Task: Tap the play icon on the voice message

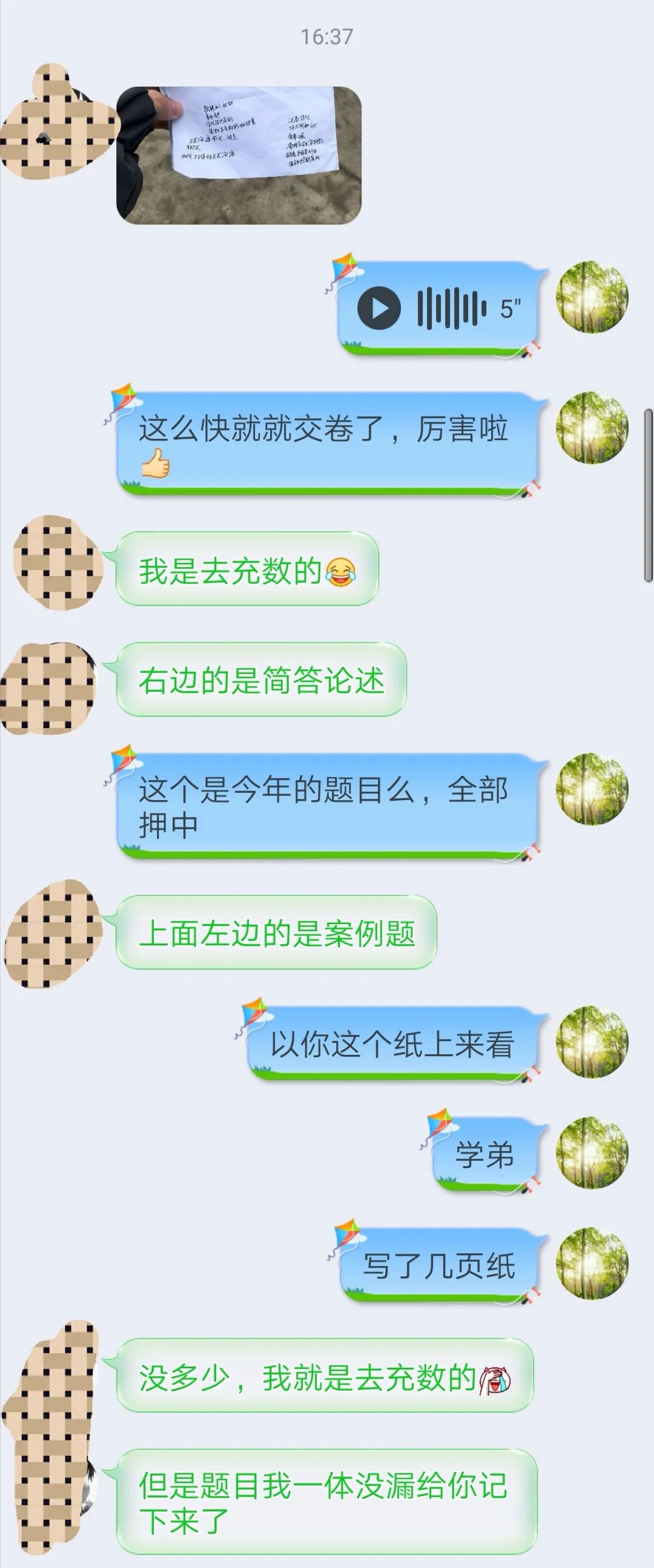Action: coord(379,306)
